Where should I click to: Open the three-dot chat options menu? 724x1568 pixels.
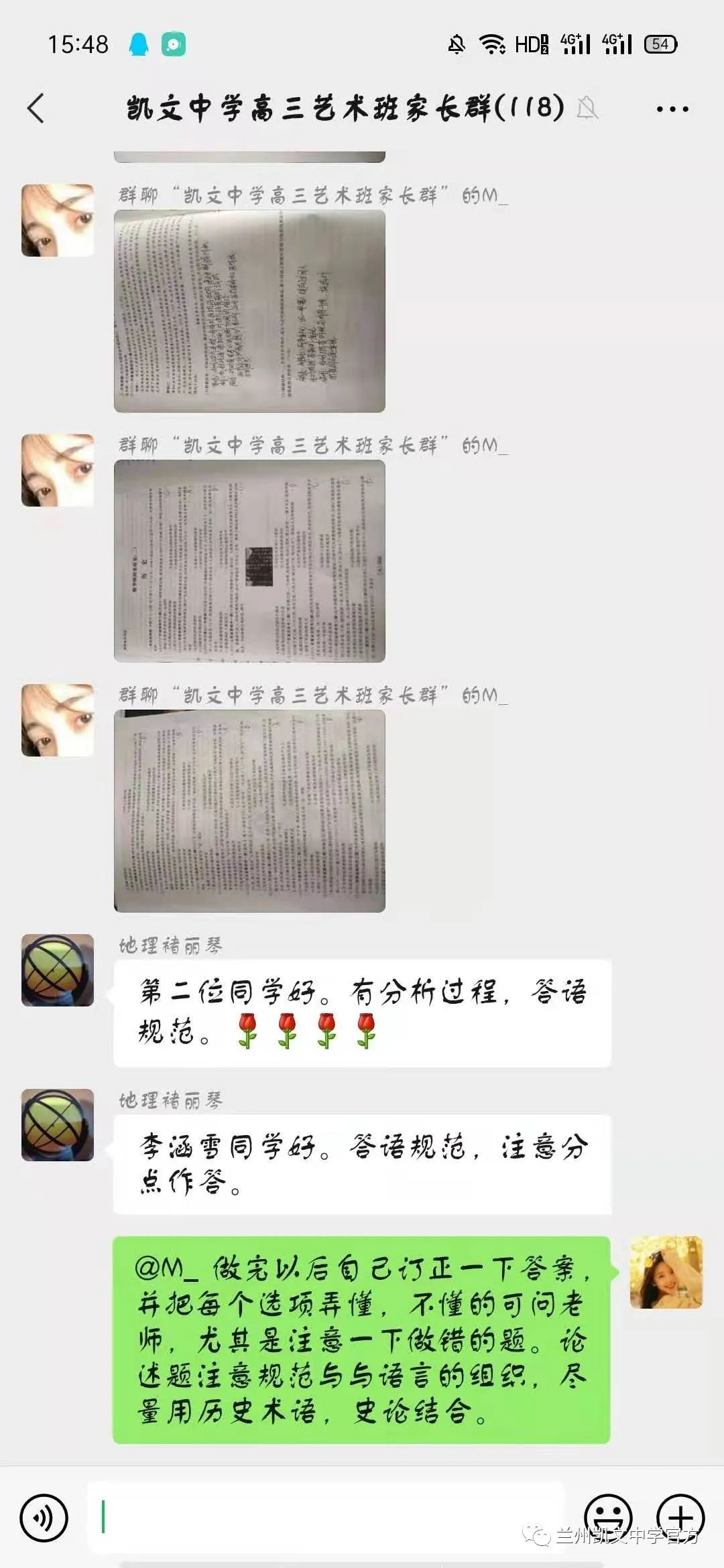pyautogui.click(x=672, y=109)
